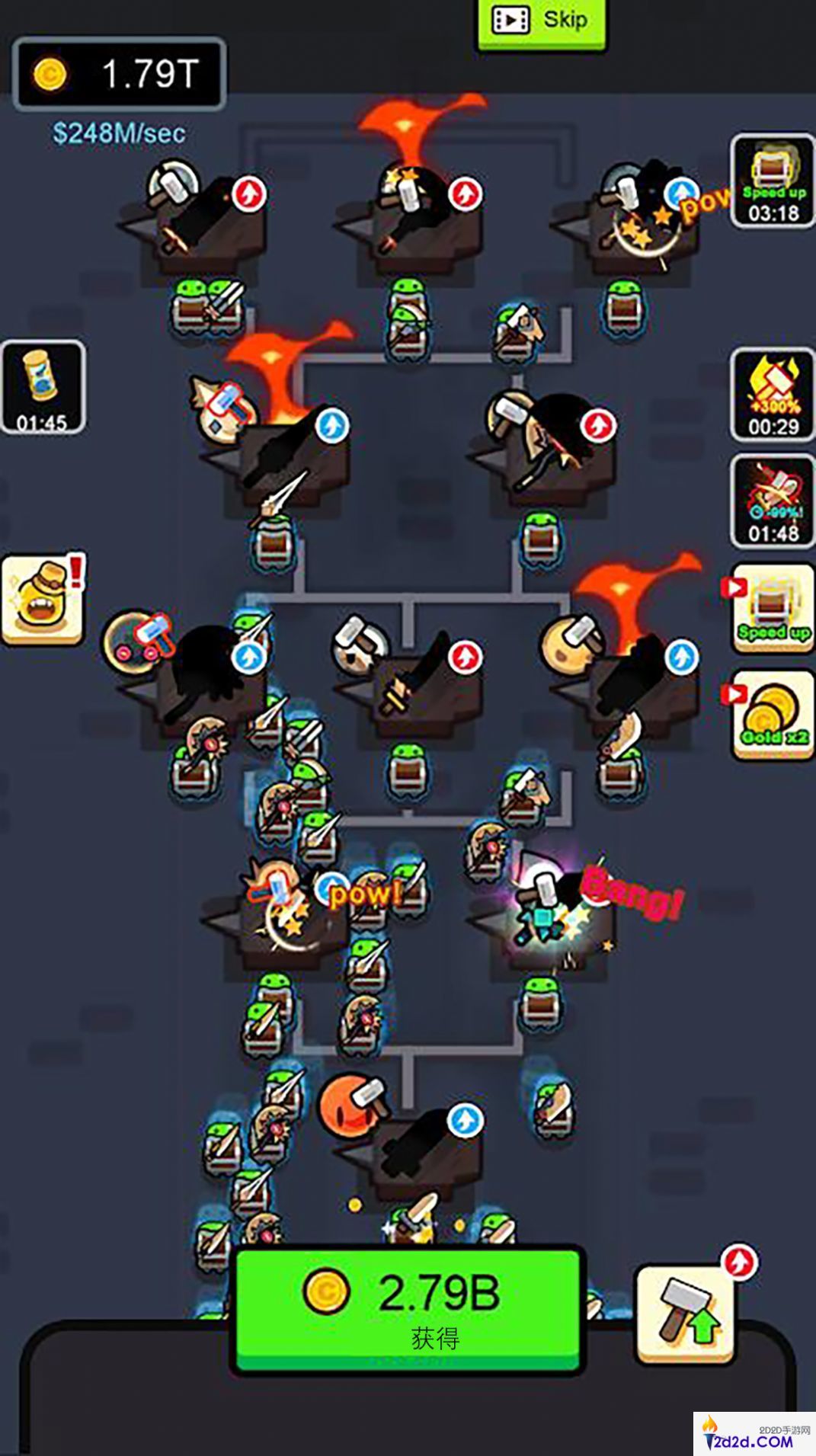Tap the screaming character alert icon
This screenshot has height=1456, width=816.
point(43,600)
